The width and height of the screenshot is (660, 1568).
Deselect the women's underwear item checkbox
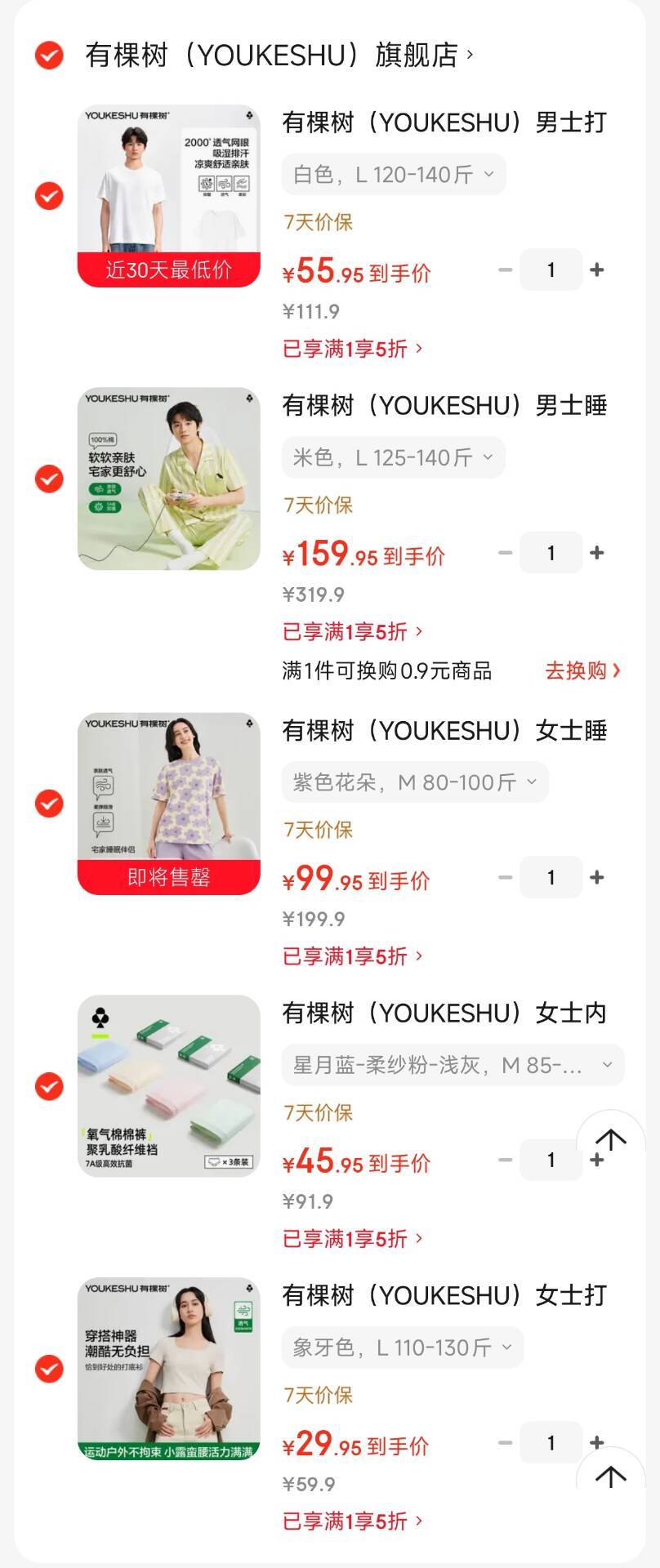click(49, 1086)
